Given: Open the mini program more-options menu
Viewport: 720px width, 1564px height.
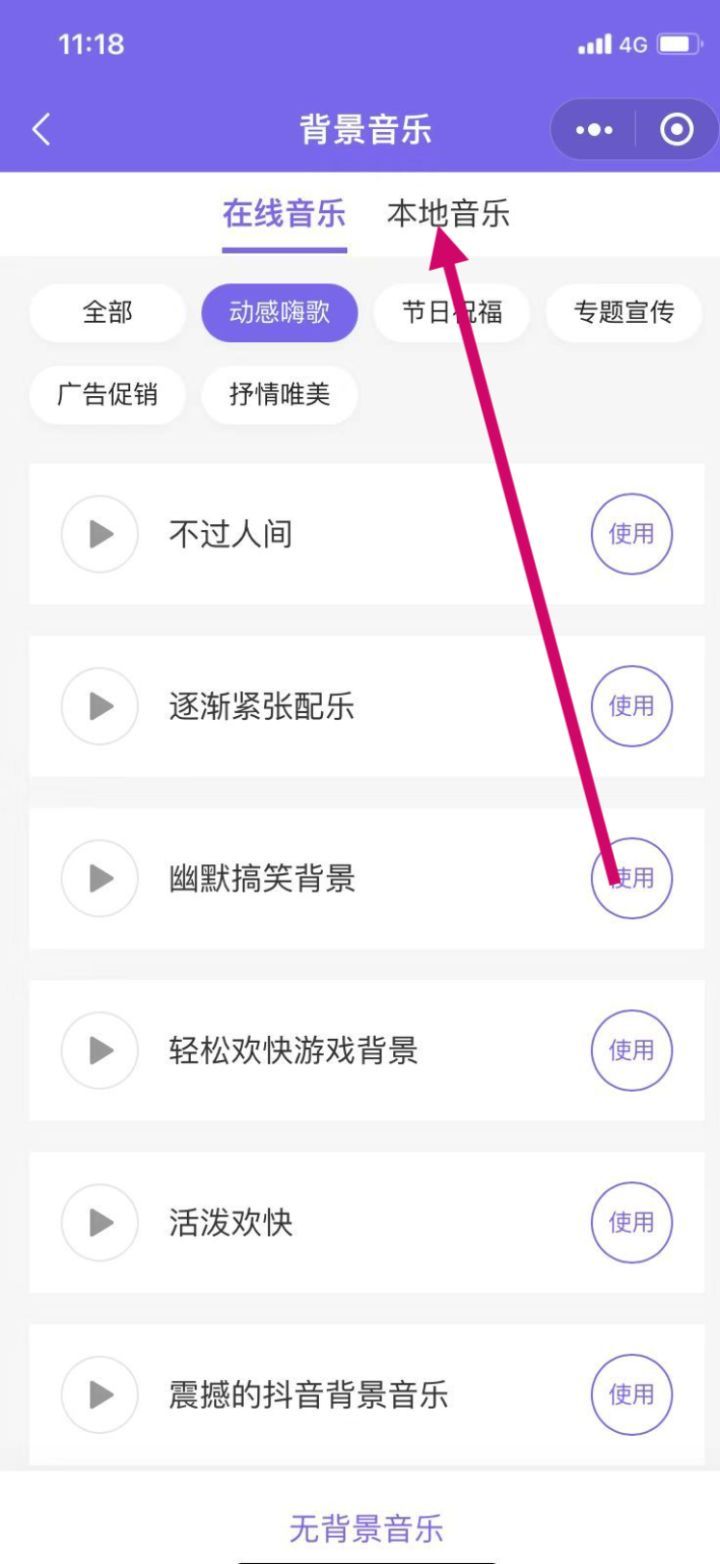Looking at the screenshot, I should point(594,130).
